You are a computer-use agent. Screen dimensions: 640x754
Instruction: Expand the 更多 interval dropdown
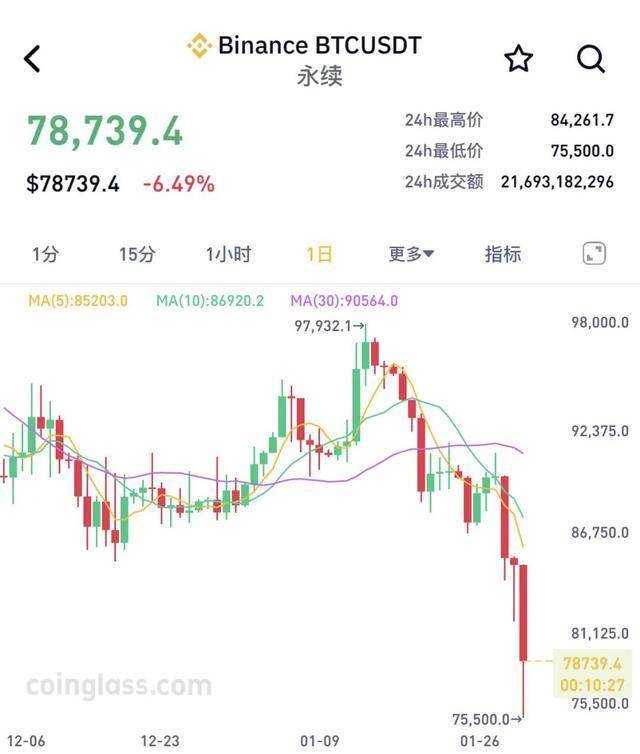coord(411,254)
